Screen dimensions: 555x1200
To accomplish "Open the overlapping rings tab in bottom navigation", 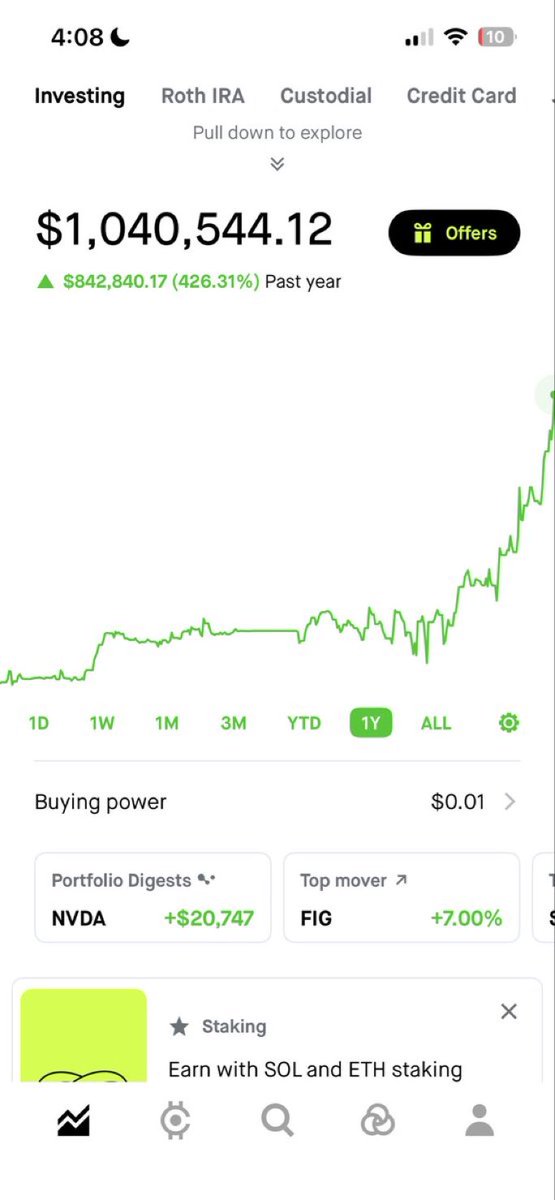I will tap(377, 1121).
